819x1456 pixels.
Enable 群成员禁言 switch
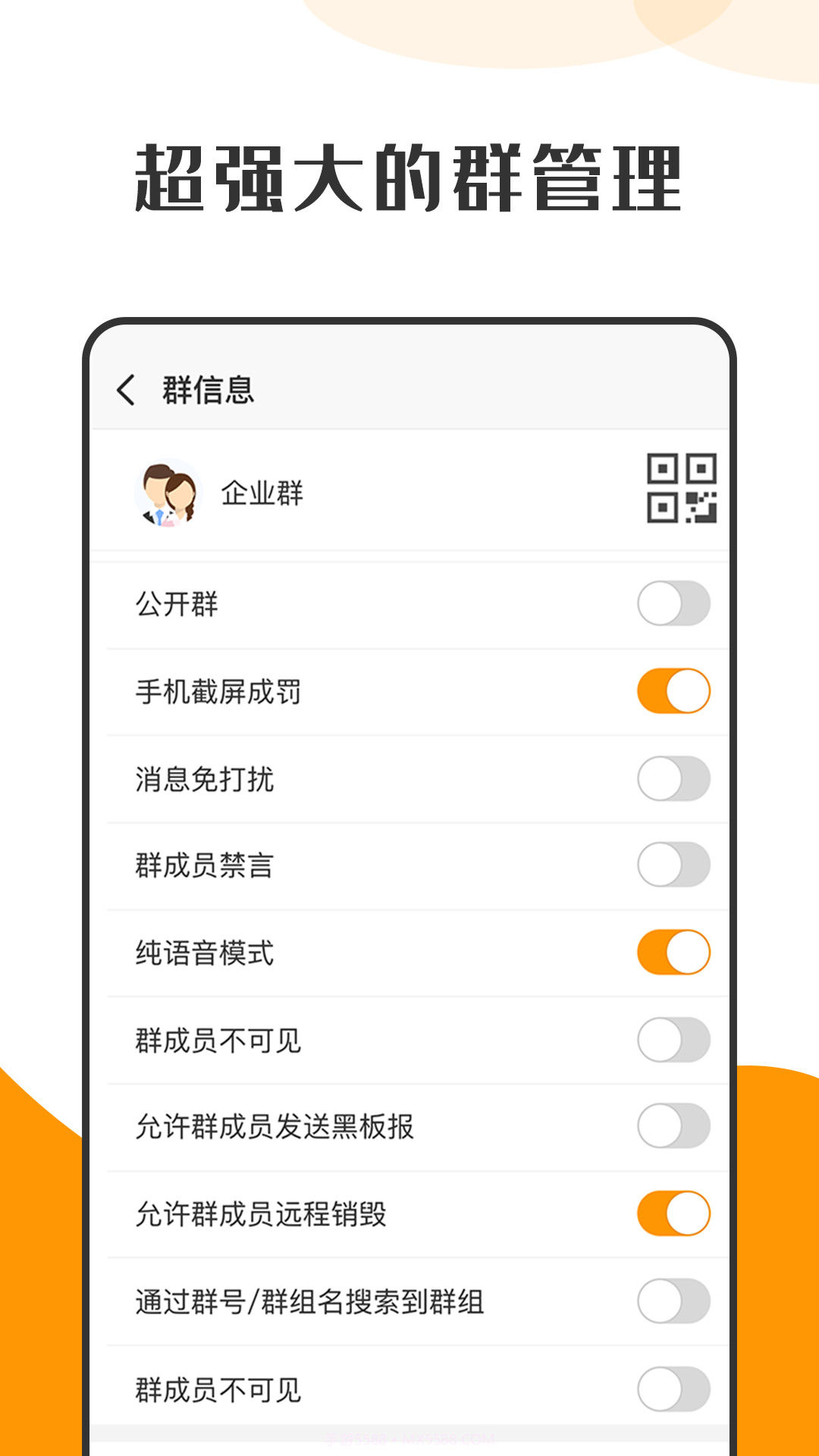pos(673,863)
